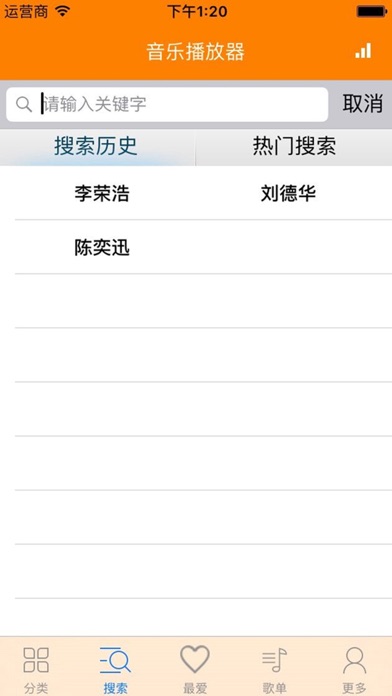This screenshot has height=696, width=392.
Task: Tap 取消 to cancel the search
Action: (362, 104)
